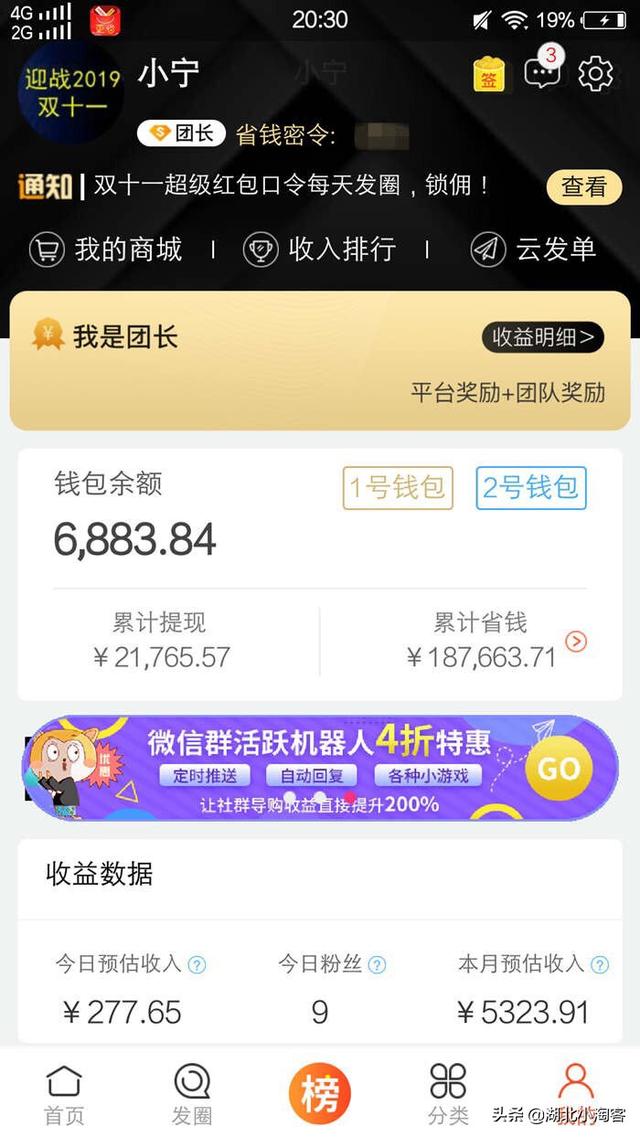Switch to 2号钱包
This screenshot has height=1137, width=640.
pyautogui.click(x=531, y=488)
